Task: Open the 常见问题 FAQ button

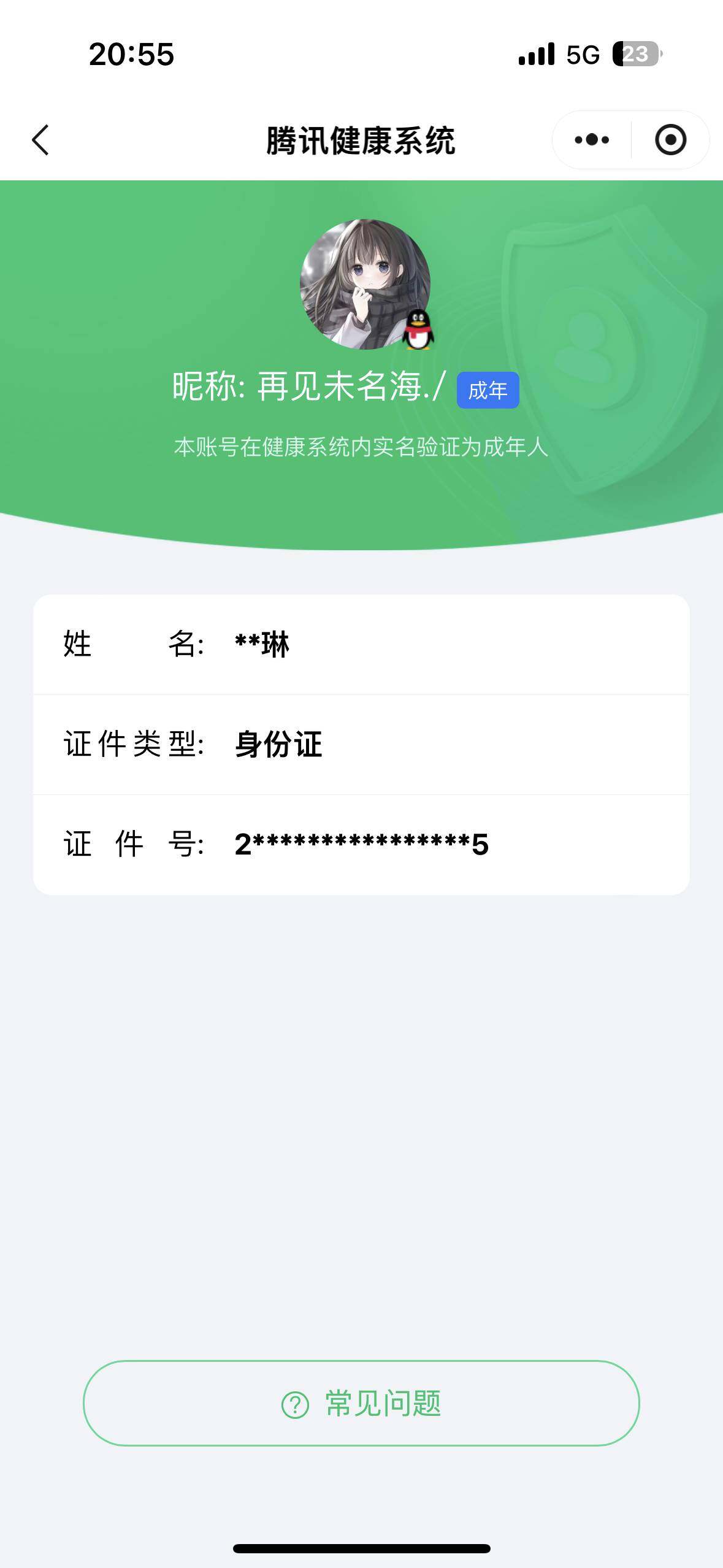Action: [361, 1403]
